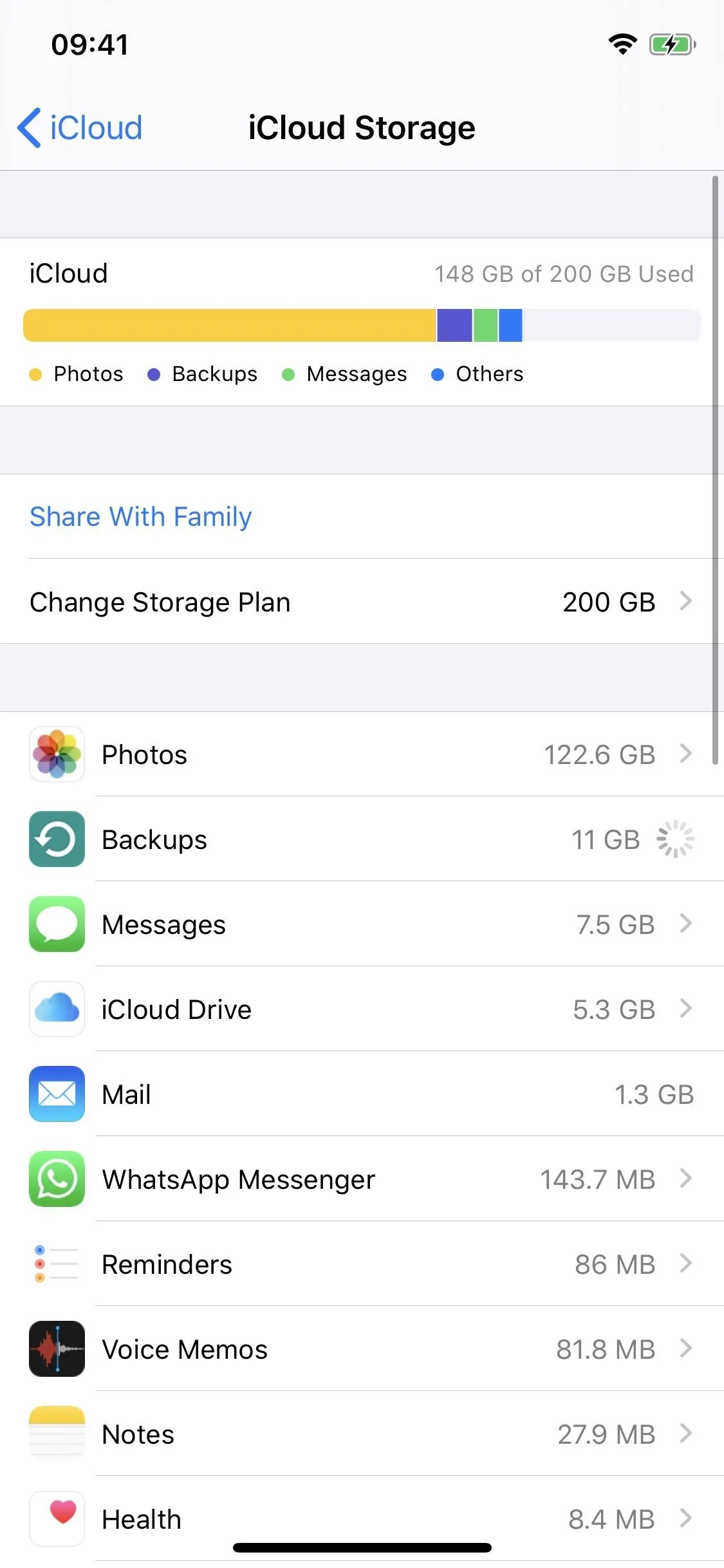Open iCloud Drive storage details
Image resolution: width=724 pixels, height=1568 pixels.
coord(360,1009)
